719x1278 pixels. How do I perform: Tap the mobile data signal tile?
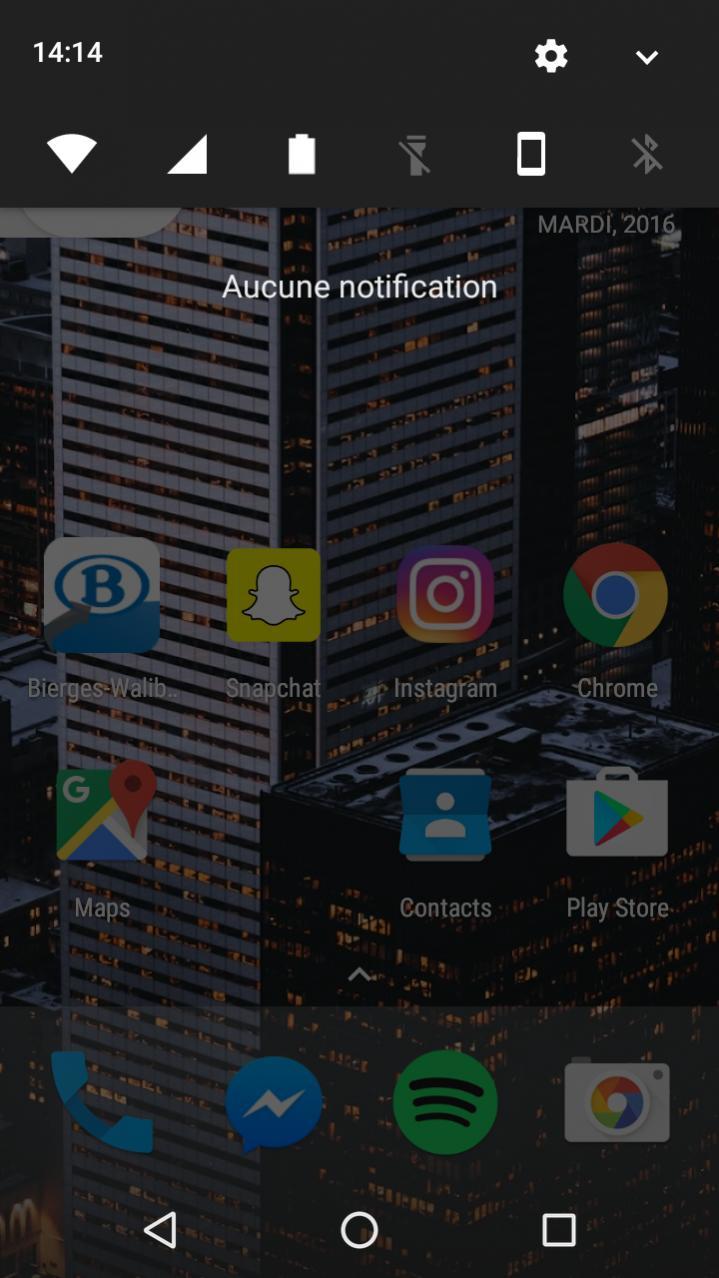tap(187, 155)
